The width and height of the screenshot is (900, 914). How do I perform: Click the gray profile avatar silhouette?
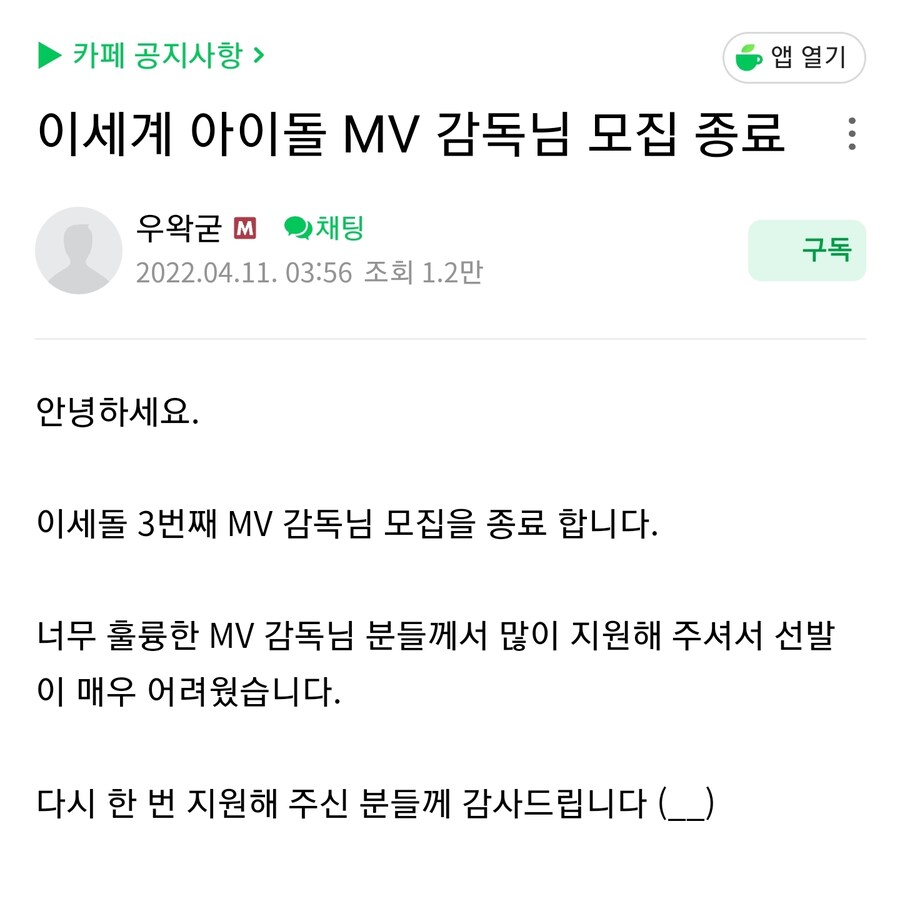[x=79, y=250]
